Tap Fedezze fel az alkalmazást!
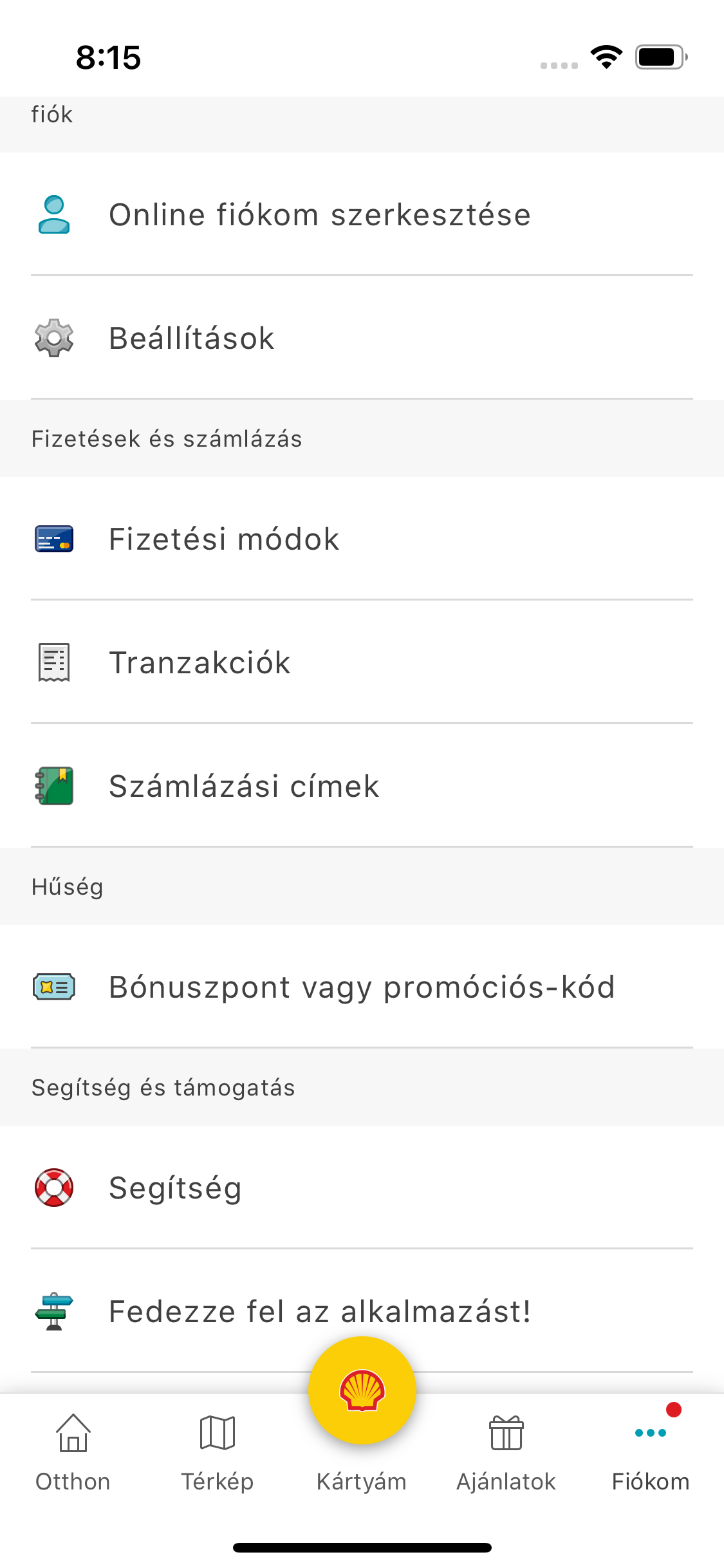This screenshot has height=1568, width=724. click(320, 1311)
